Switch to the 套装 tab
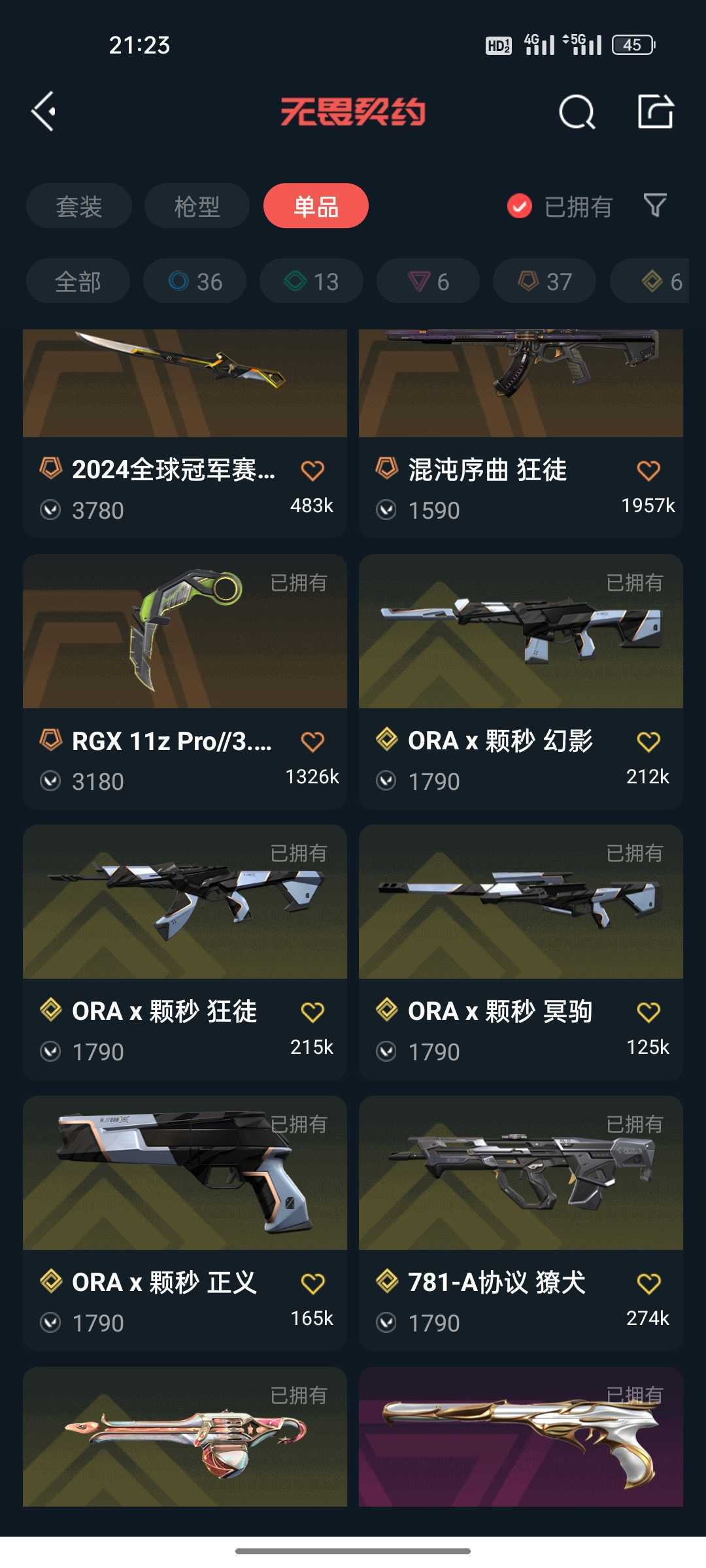Image resolution: width=706 pixels, height=1568 pixels. pos(79,206)
